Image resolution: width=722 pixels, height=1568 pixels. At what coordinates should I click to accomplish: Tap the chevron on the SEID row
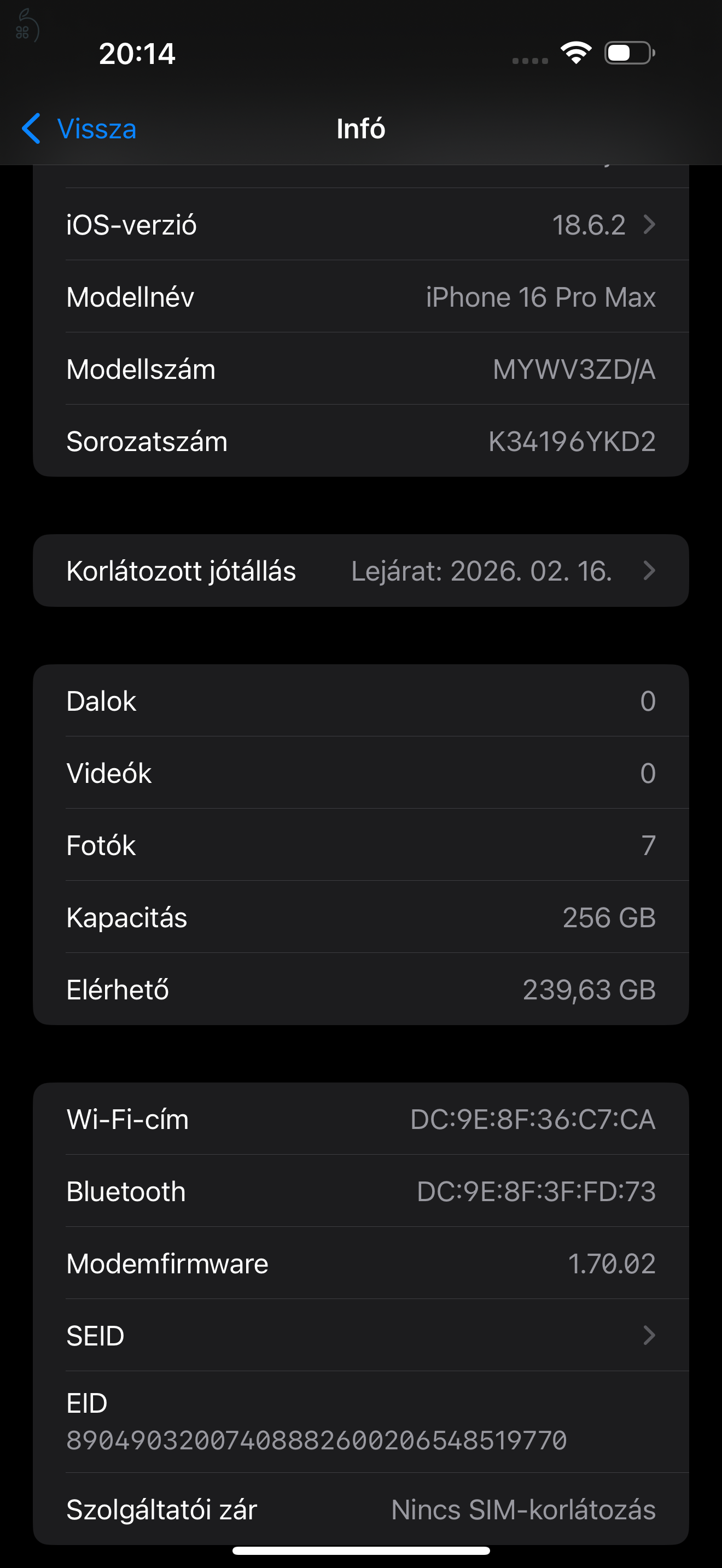[649, 1336]
